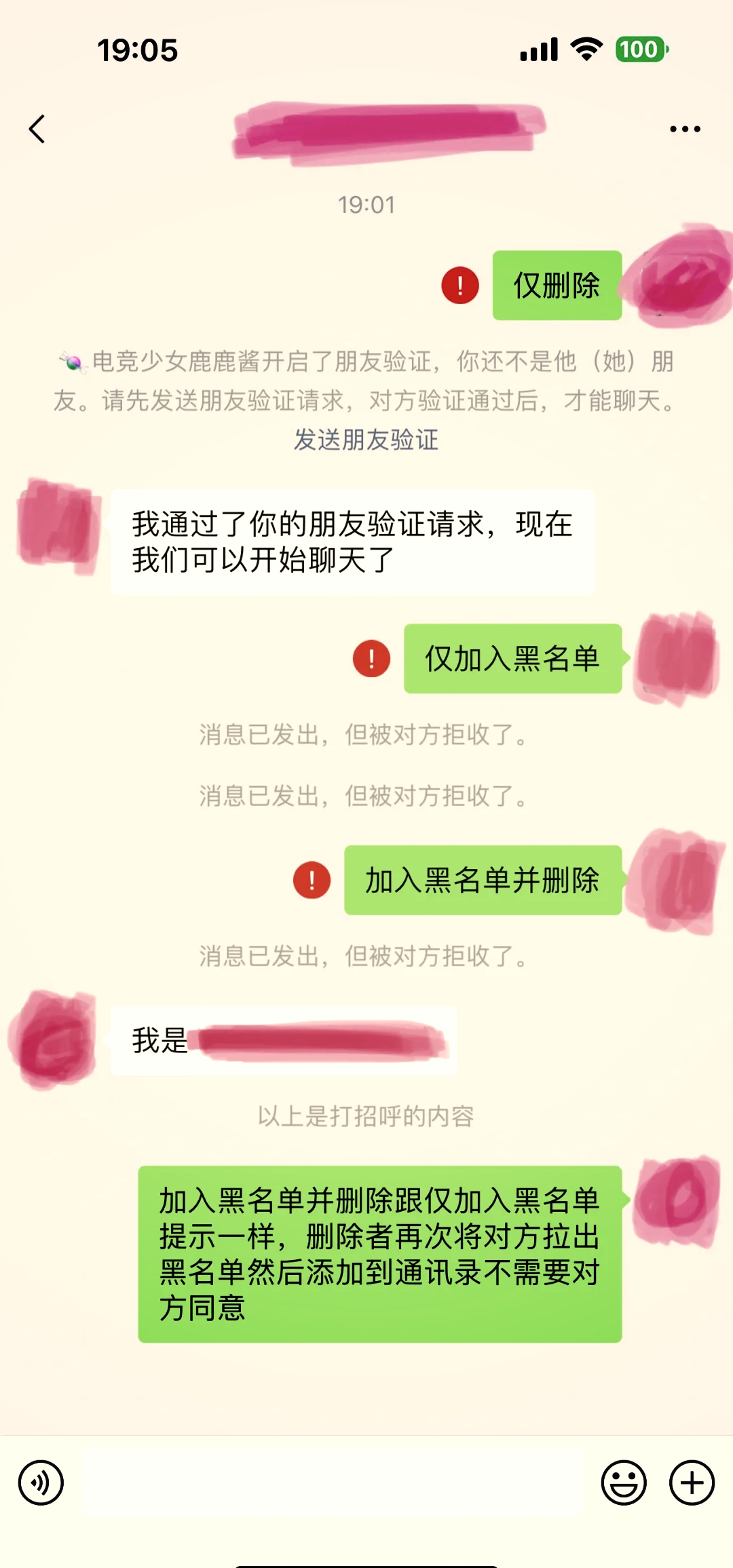Tap the clock showing 19:05
This screenshot has height=1568, width=733.
coord(136,51)
